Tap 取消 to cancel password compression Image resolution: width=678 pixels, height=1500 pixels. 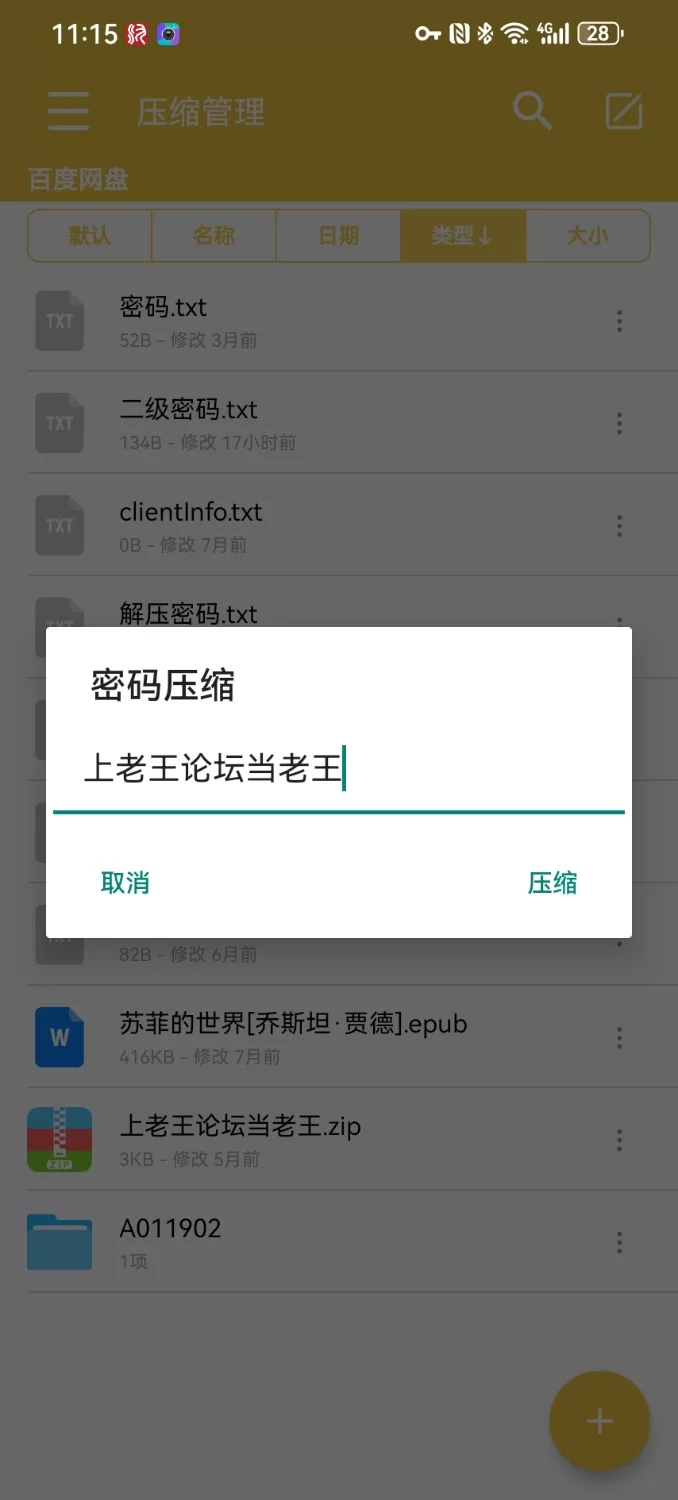pyautogui.click(x=125, y=883)
